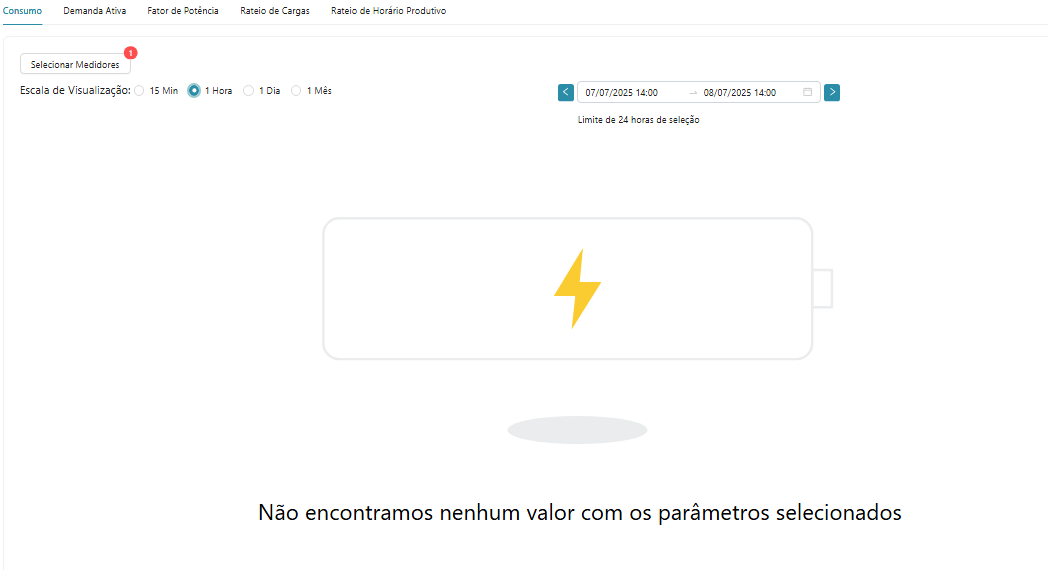This screenshot has height=570, width=1048.
Task: Open the calendar picker icon
Action: point(808,92)
